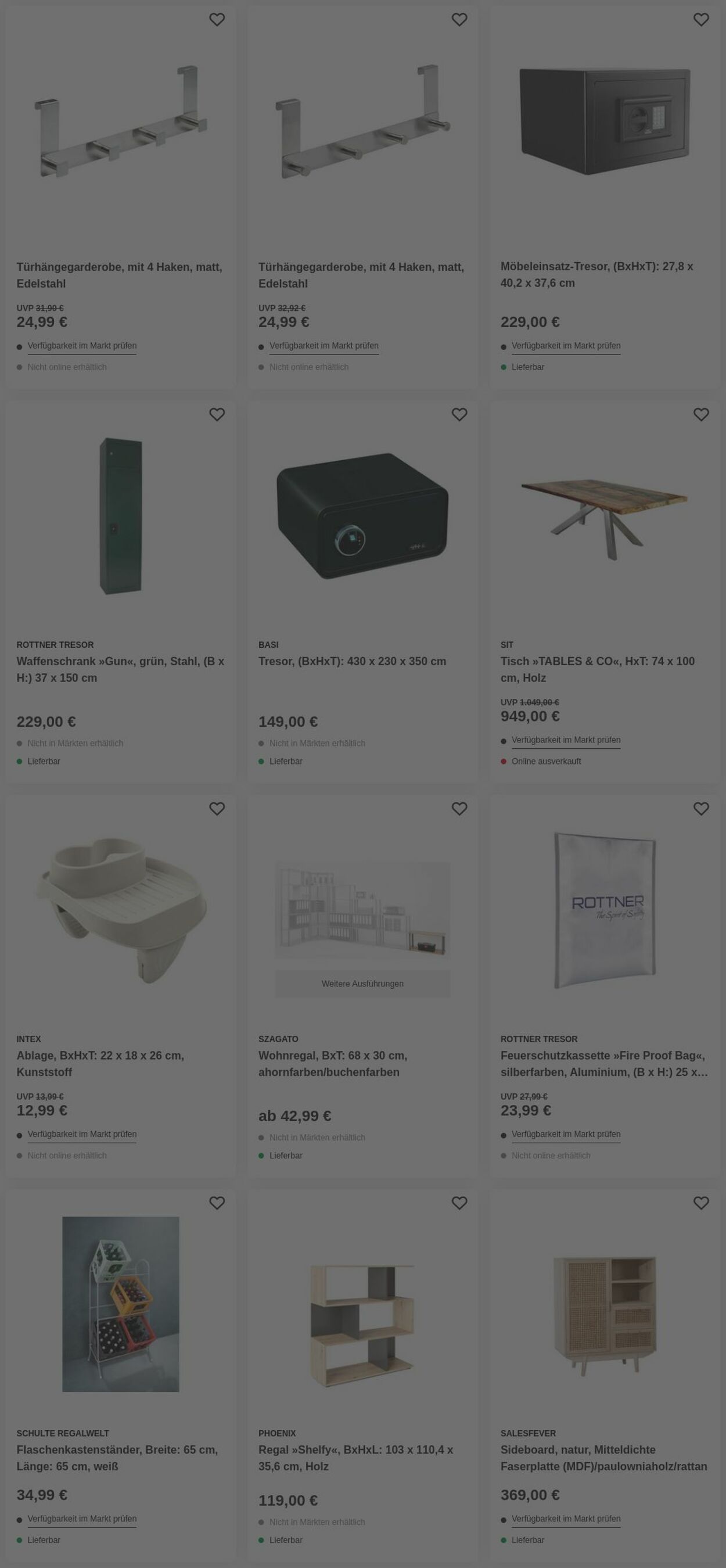This screenshot has width=726, height=1568.
Task: Check Verfügbarkeit im Markt for the INTEX Ablage
Action: click(x=81, y=1135)
